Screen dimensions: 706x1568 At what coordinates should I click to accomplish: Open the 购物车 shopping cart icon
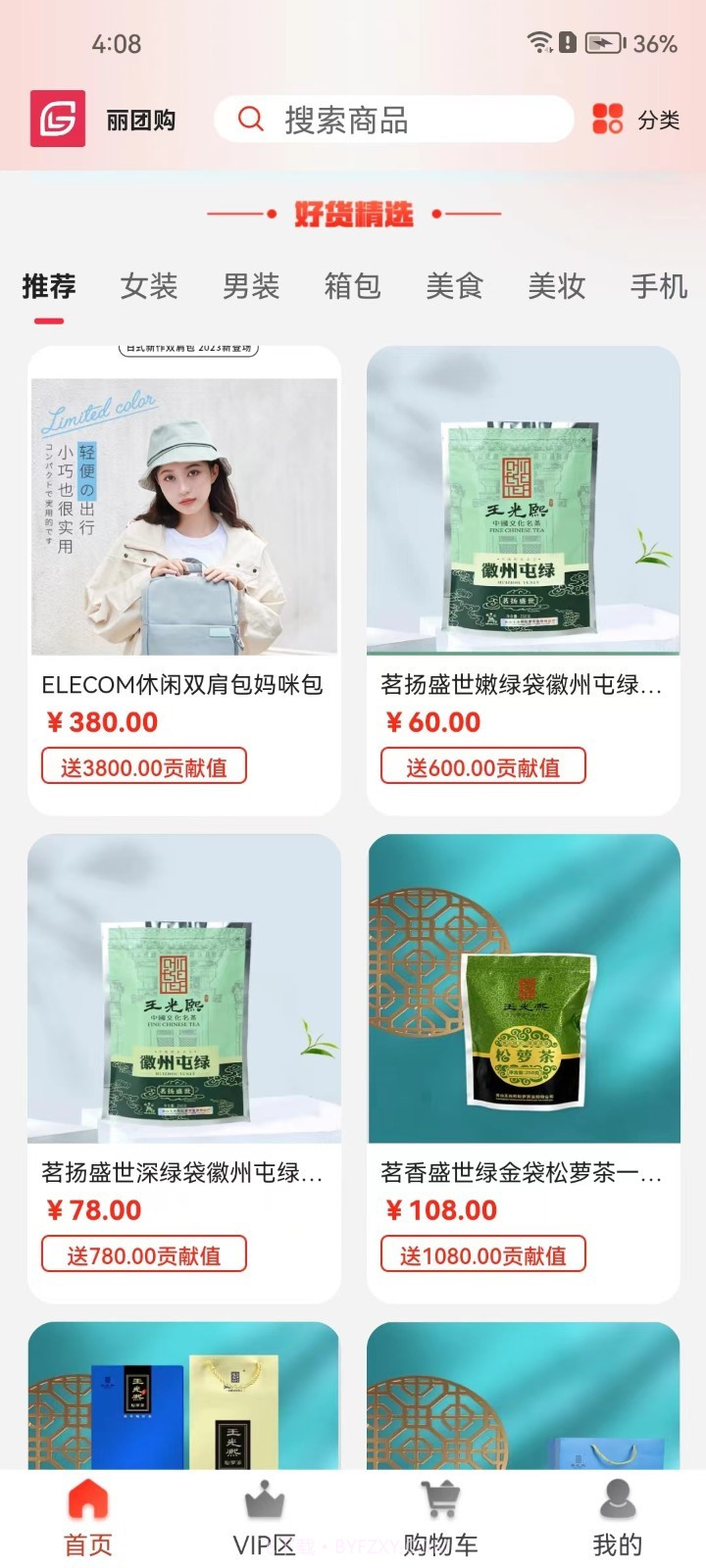[439, 1497]
